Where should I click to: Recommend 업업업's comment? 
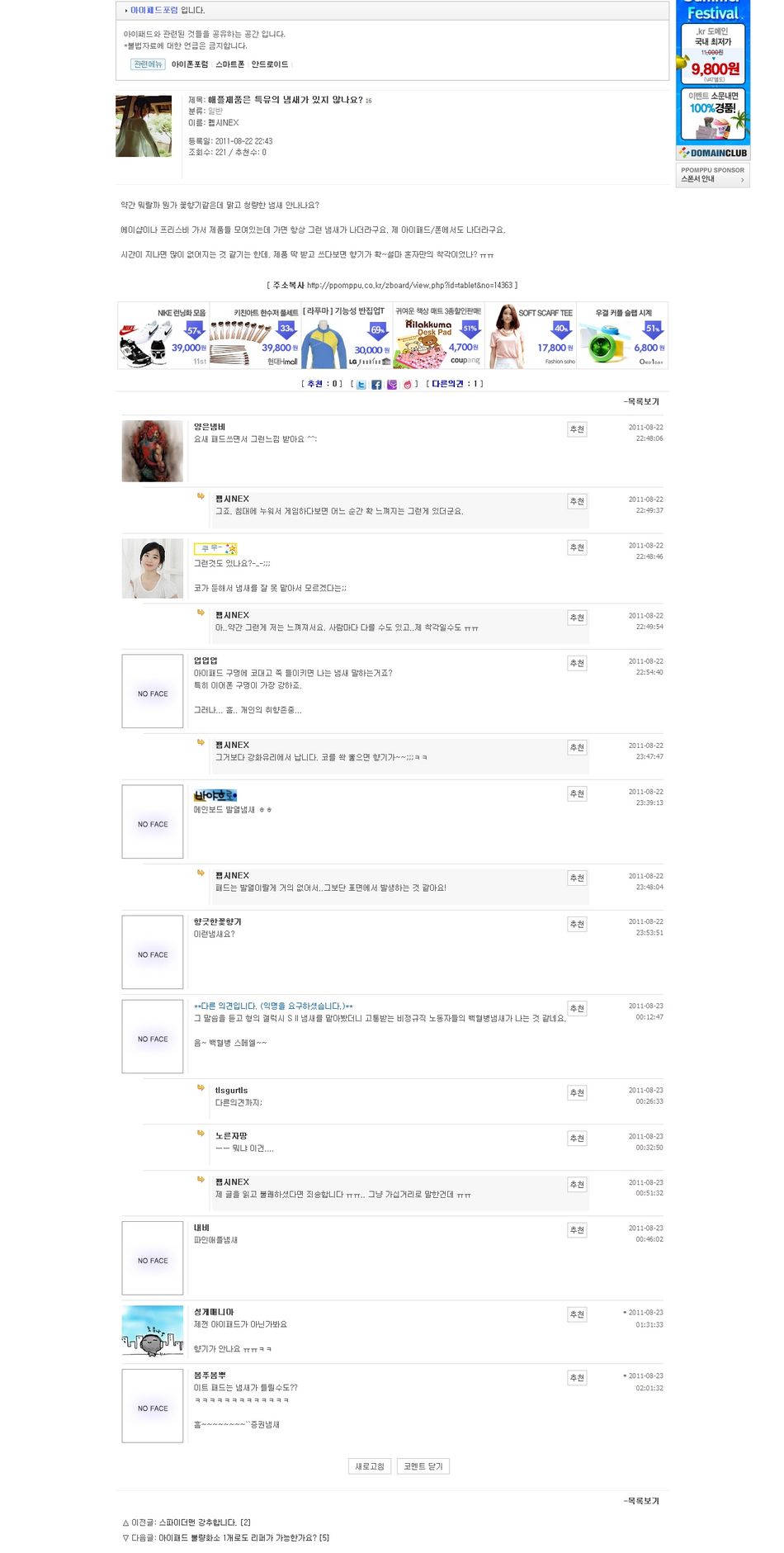pyautogui.click(x=577, y=663)
